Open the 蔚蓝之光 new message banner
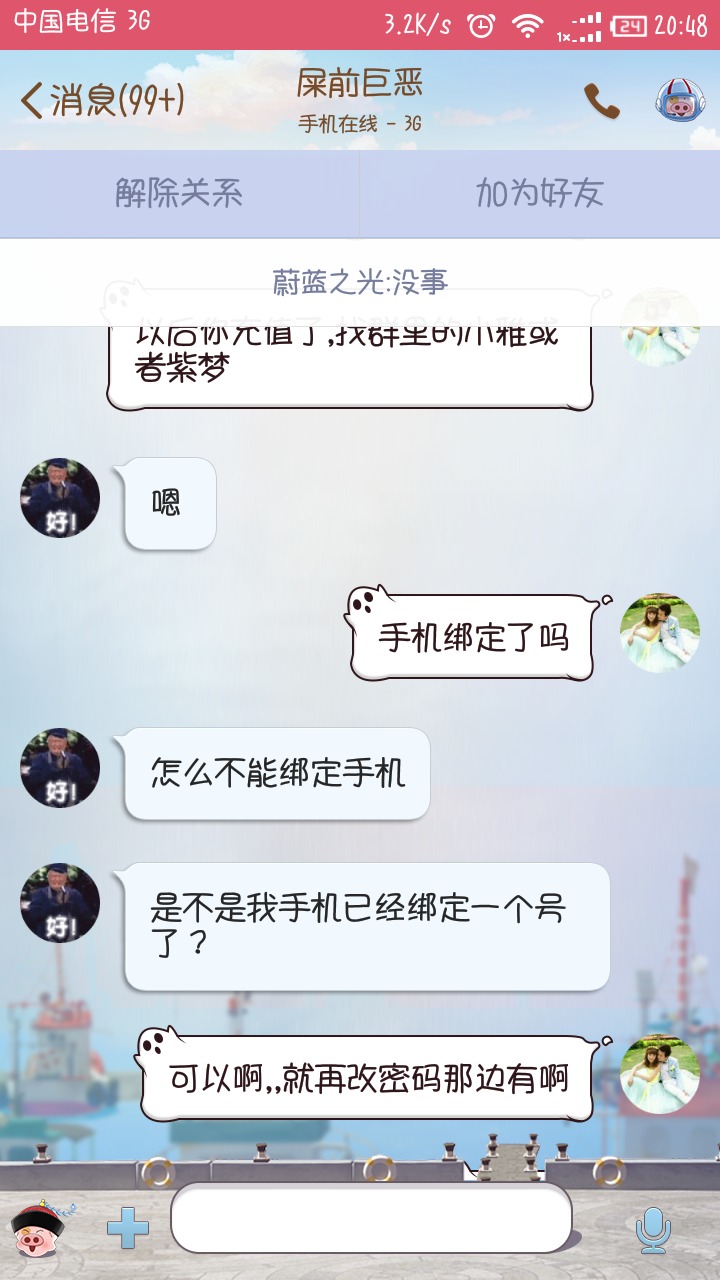The width and height of the screenshot is (720, 1280). click(360, 282)
